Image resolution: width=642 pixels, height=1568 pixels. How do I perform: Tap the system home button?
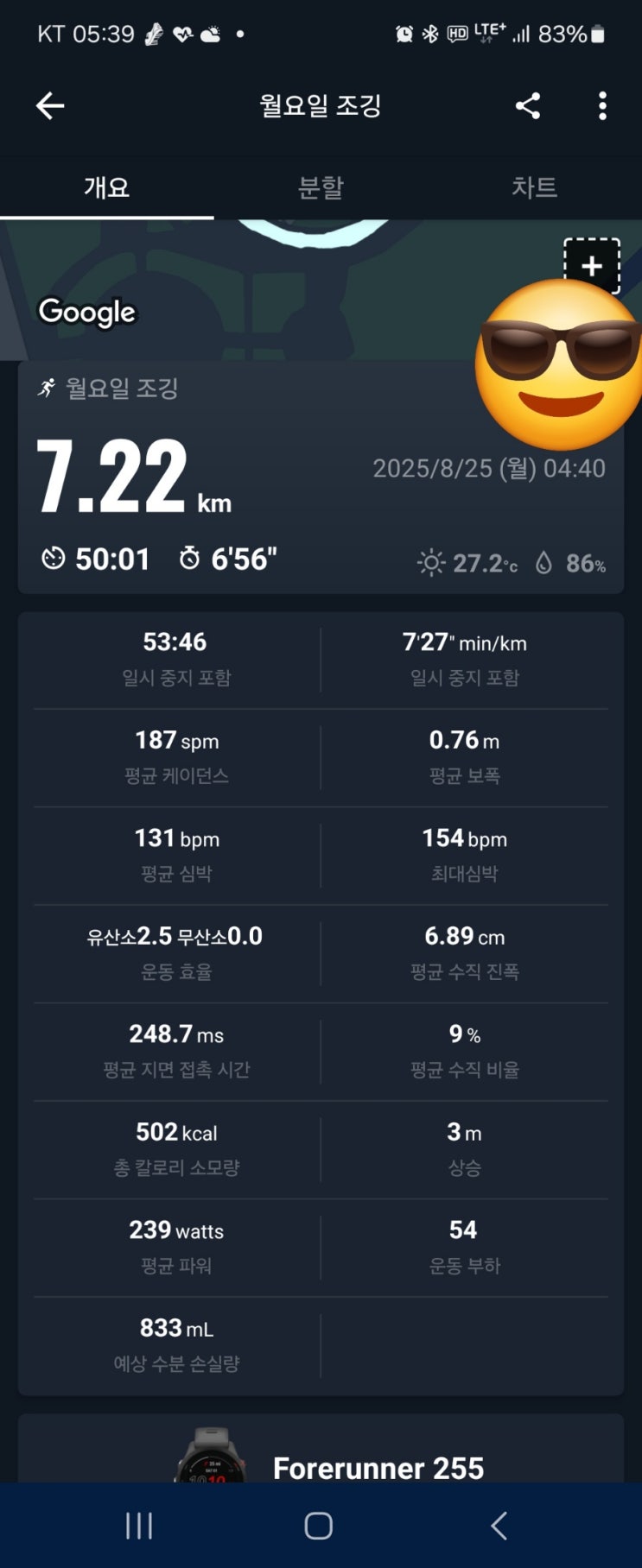pos(319,1526)
